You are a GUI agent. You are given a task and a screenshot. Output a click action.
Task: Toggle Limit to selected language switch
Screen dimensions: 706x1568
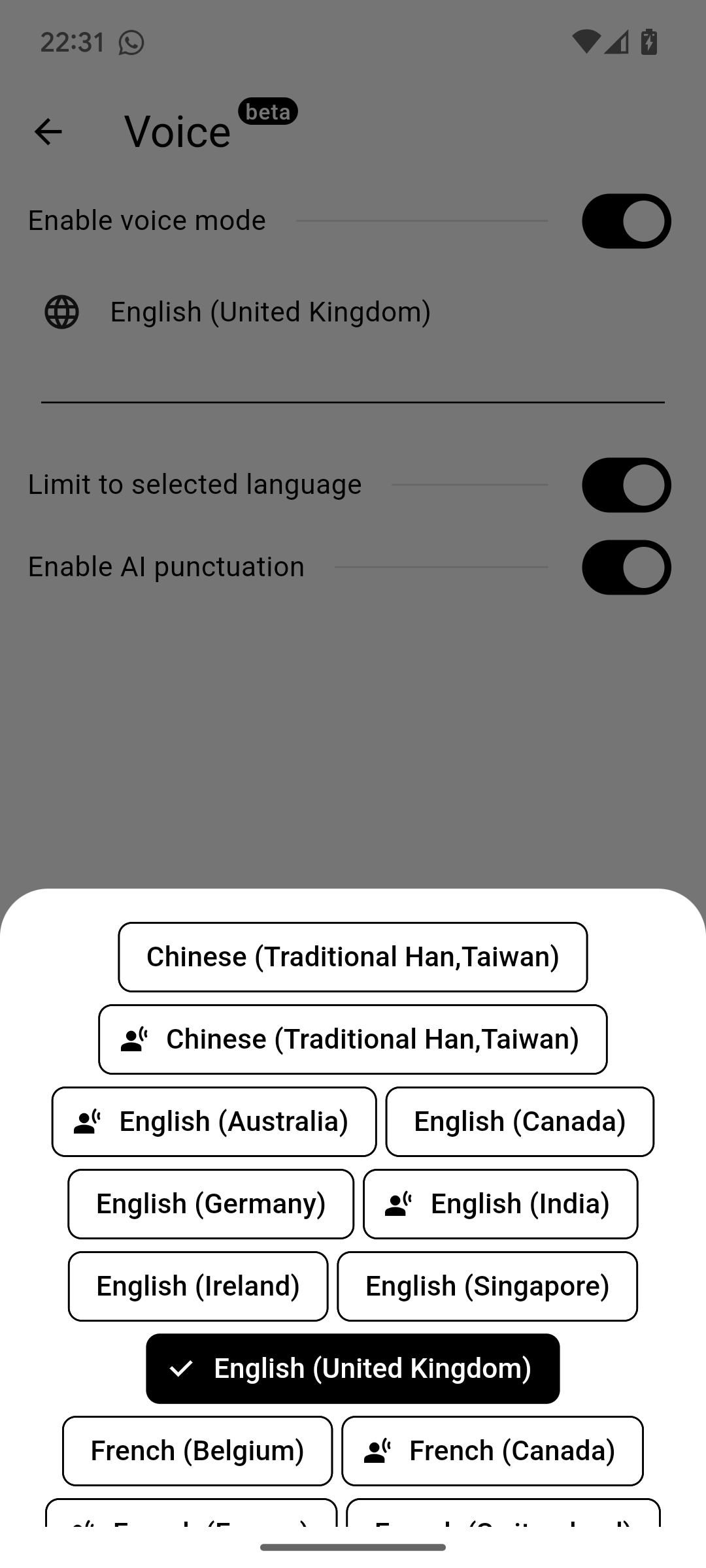click(x=626, y=485)
